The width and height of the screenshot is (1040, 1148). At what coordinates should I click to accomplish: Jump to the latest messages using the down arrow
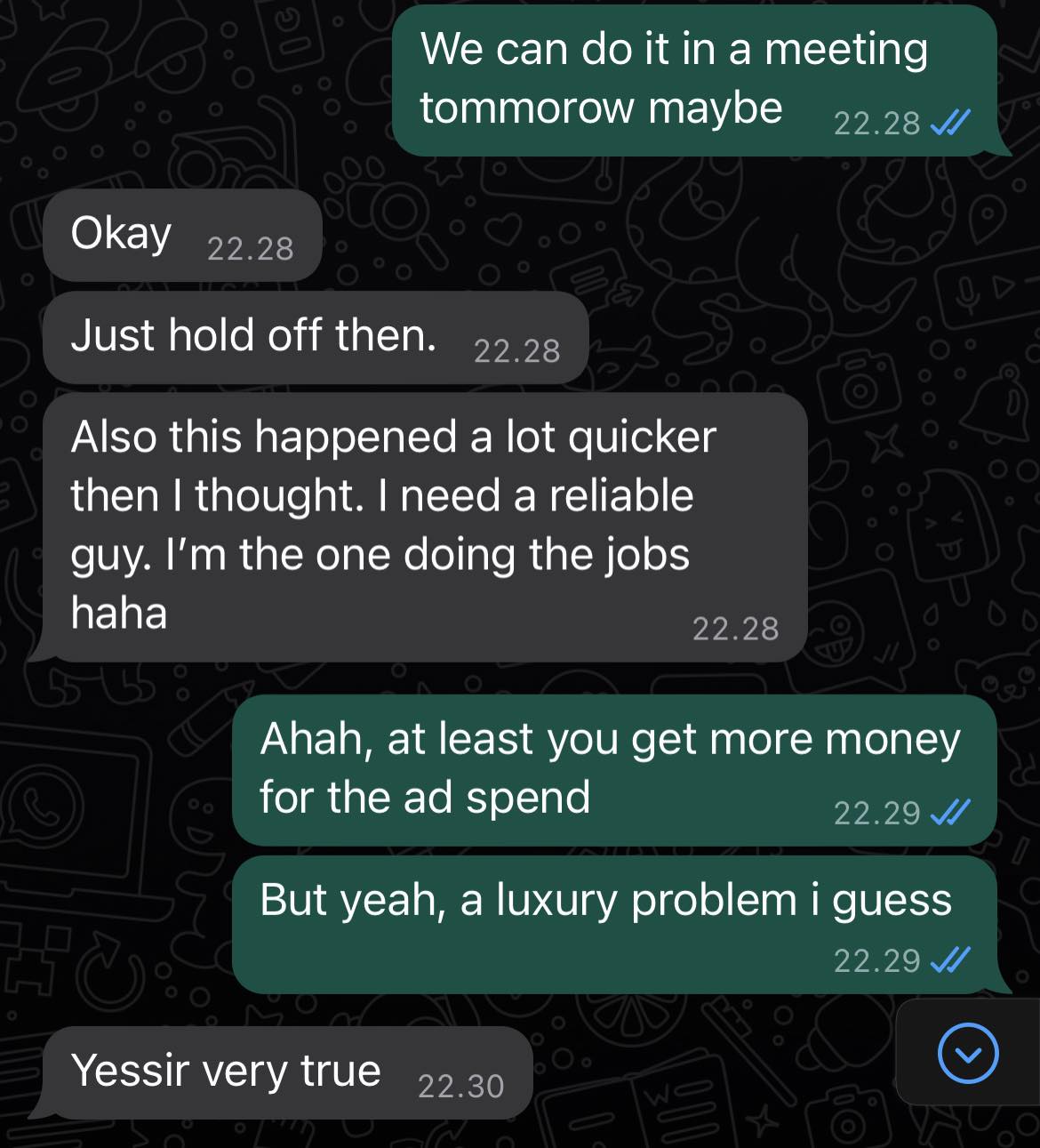(968, 1053)
